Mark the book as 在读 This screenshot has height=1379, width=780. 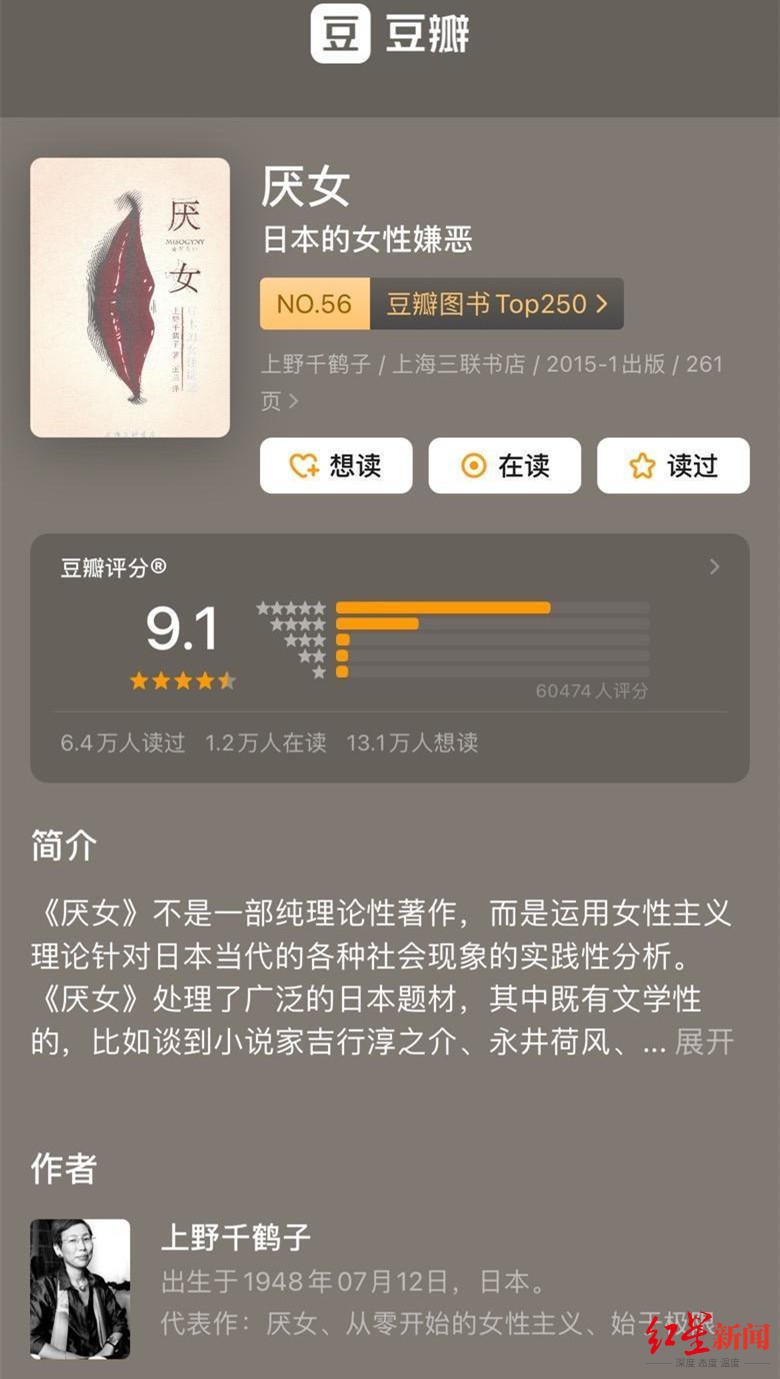click(505, 466)
